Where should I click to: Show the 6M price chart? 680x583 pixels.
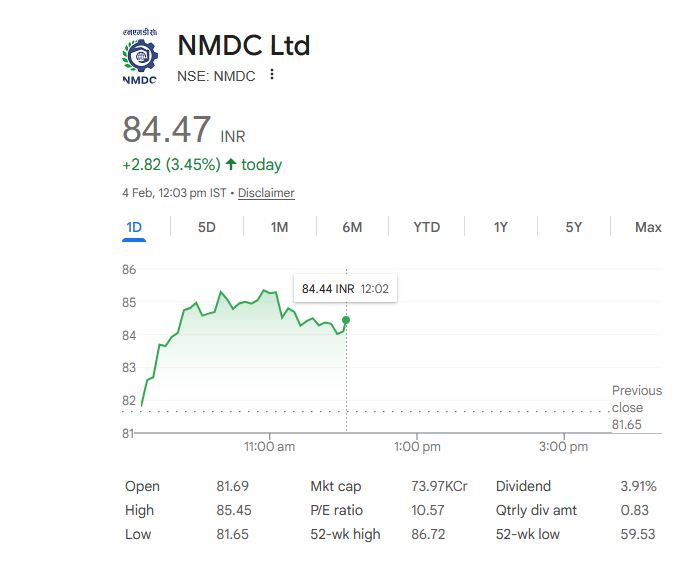[x=352, y=227]
